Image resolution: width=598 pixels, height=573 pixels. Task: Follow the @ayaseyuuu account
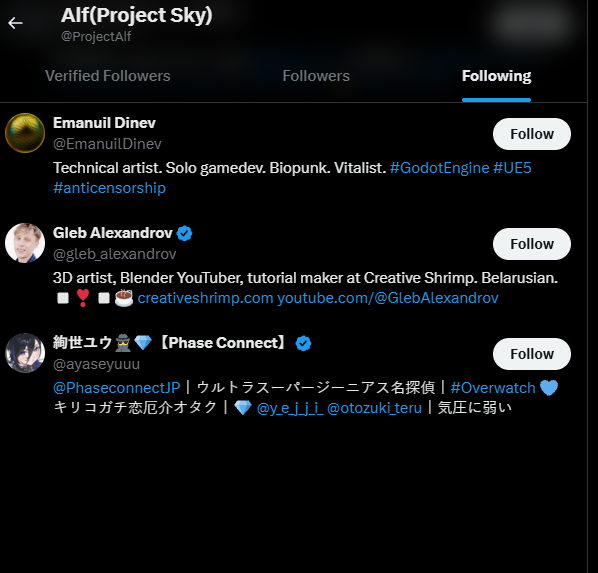532,354
